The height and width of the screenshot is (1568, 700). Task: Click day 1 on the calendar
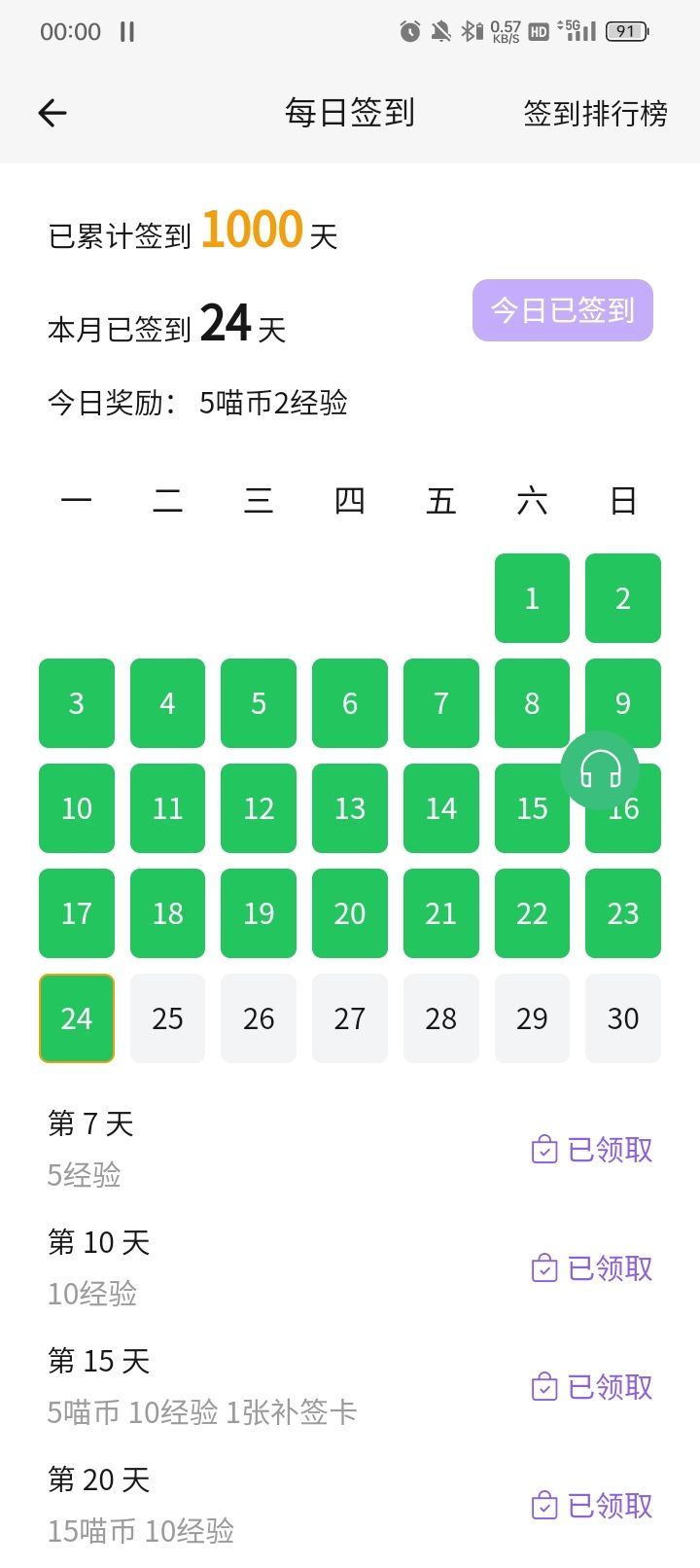tap(532, 598)
